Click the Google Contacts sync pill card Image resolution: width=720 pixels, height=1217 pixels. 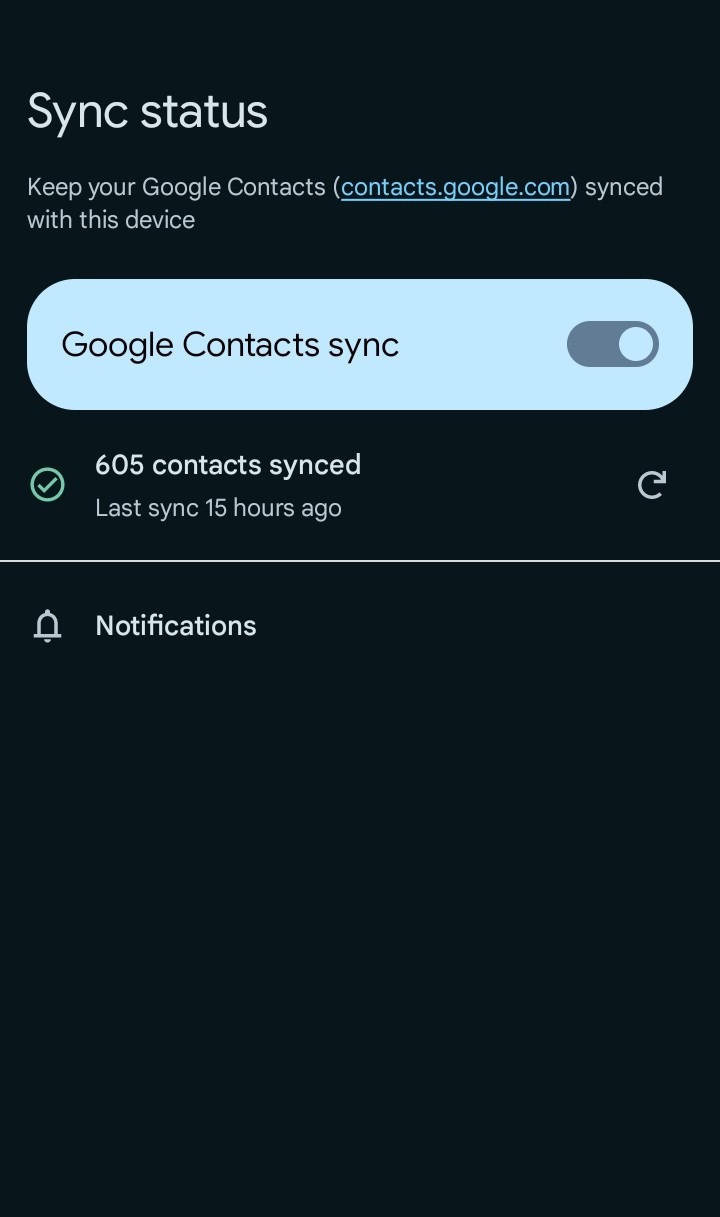click(x=360, y=344)
